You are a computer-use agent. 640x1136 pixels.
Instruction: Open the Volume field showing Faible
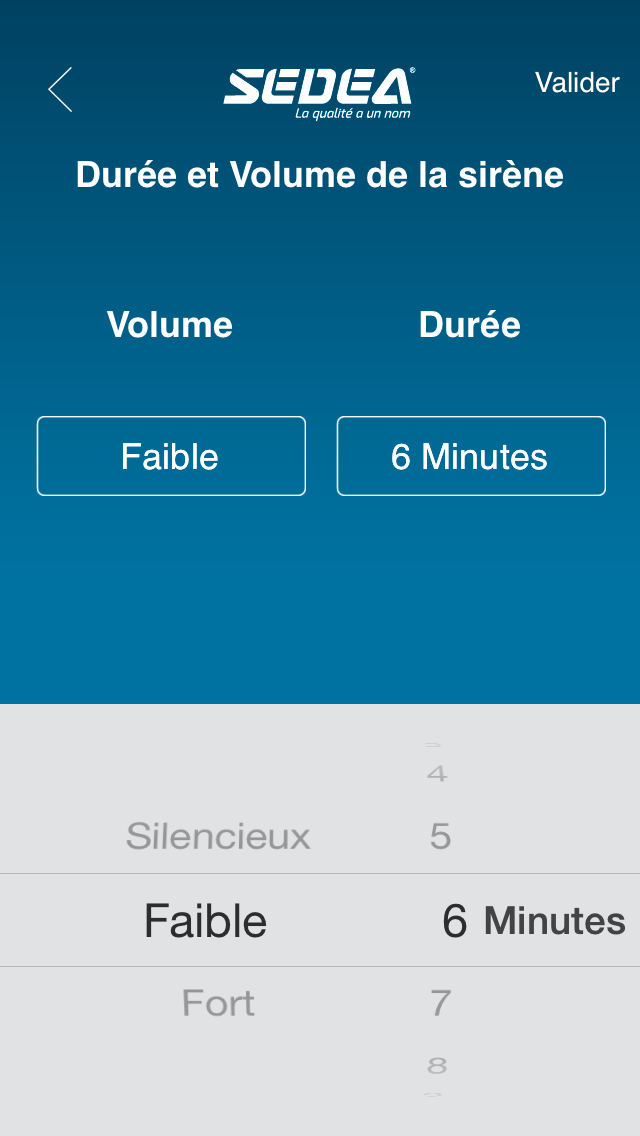pos(171,456)
